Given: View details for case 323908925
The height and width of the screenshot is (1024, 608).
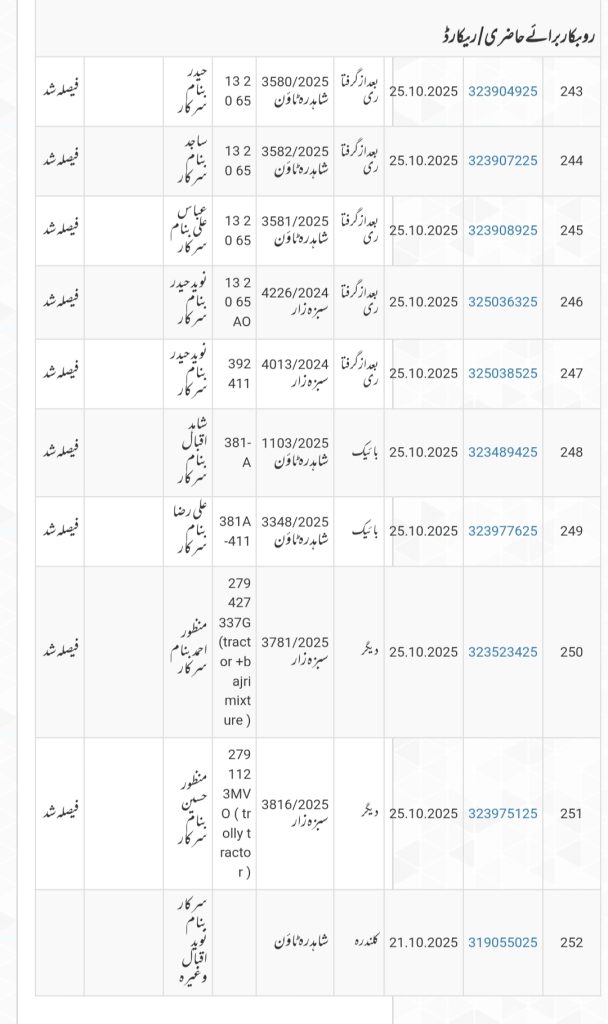Looking at the screenshot, I should [502, 230].
